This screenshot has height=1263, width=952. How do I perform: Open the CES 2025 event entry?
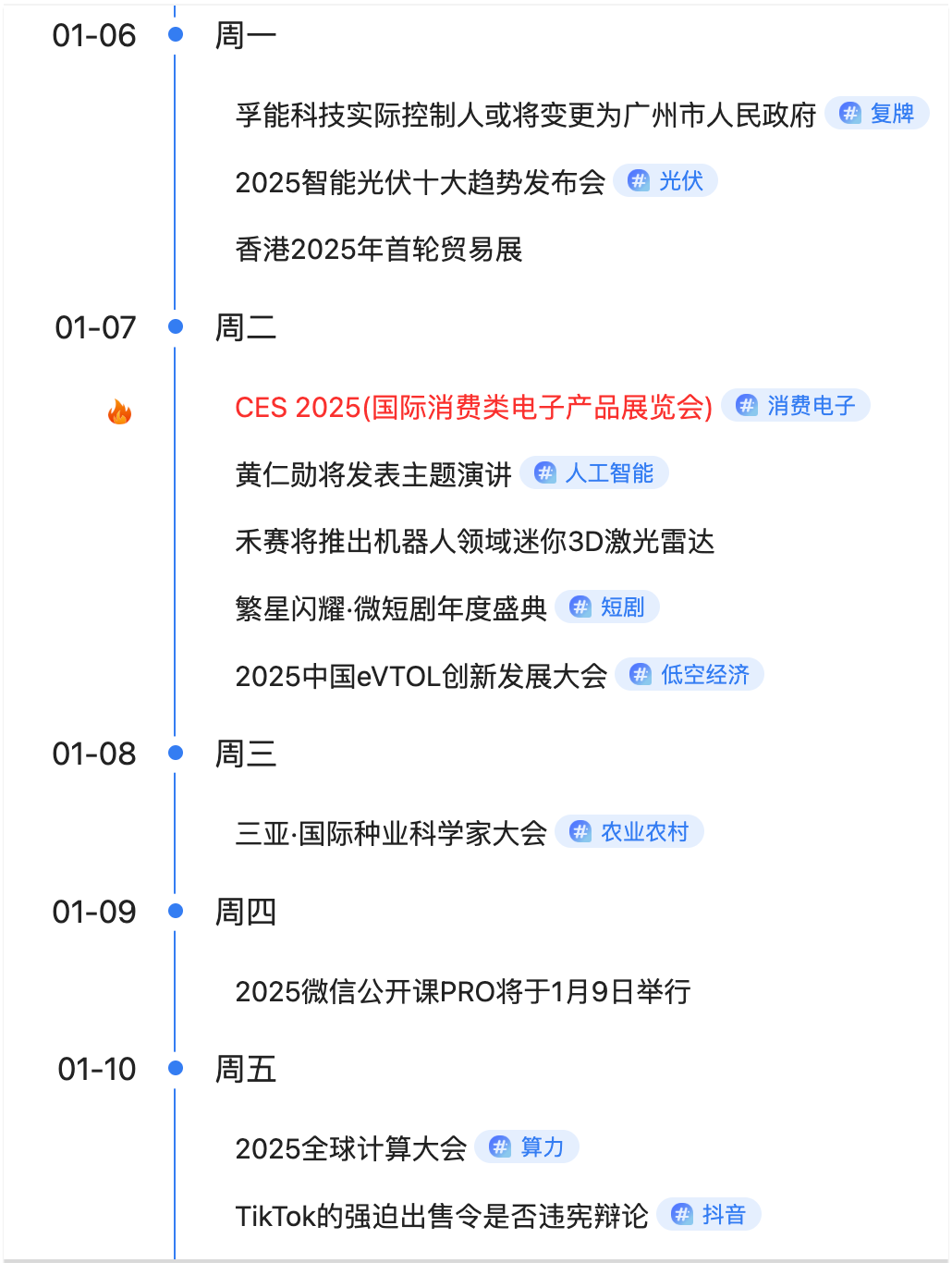[x=473, y=408]
